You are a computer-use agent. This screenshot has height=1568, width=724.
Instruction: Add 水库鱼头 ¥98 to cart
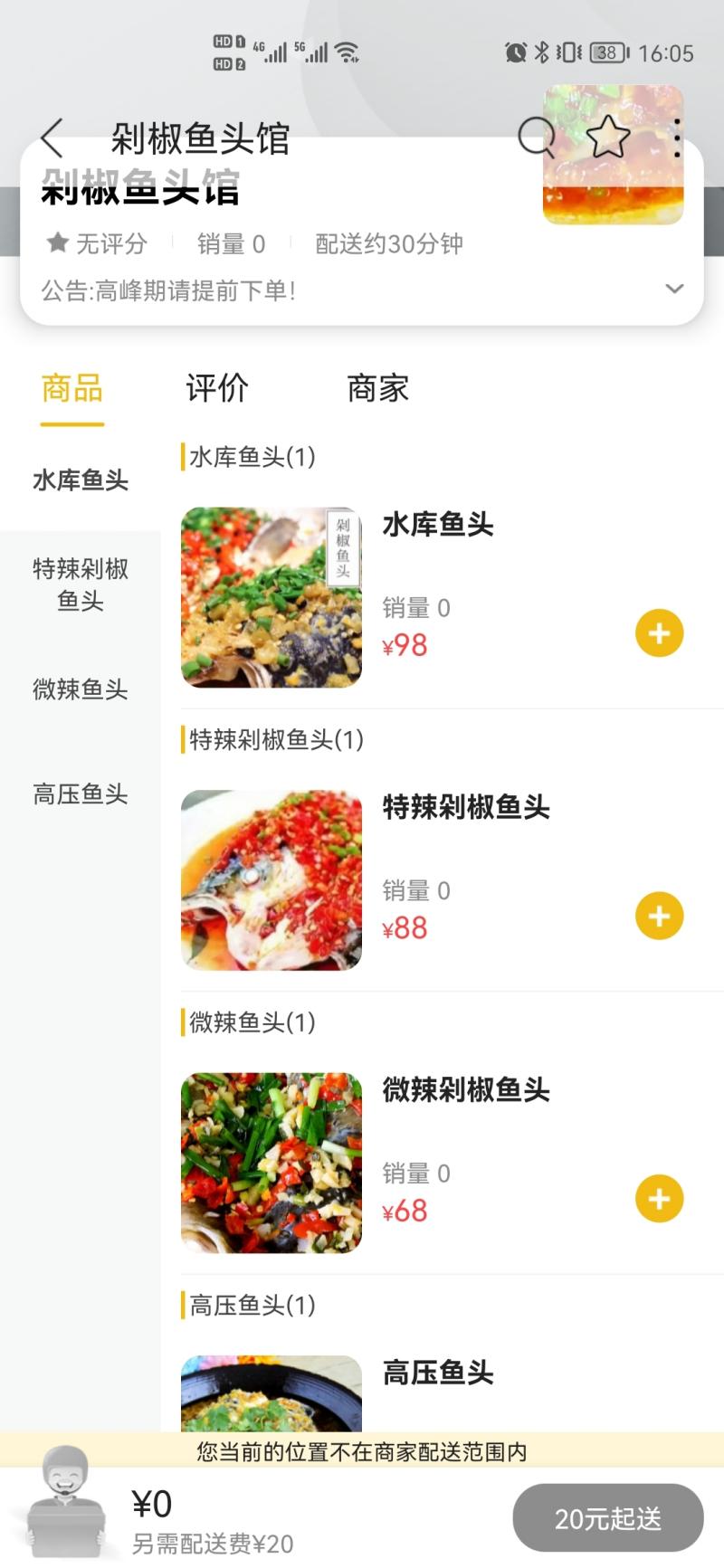pos(659,633)
